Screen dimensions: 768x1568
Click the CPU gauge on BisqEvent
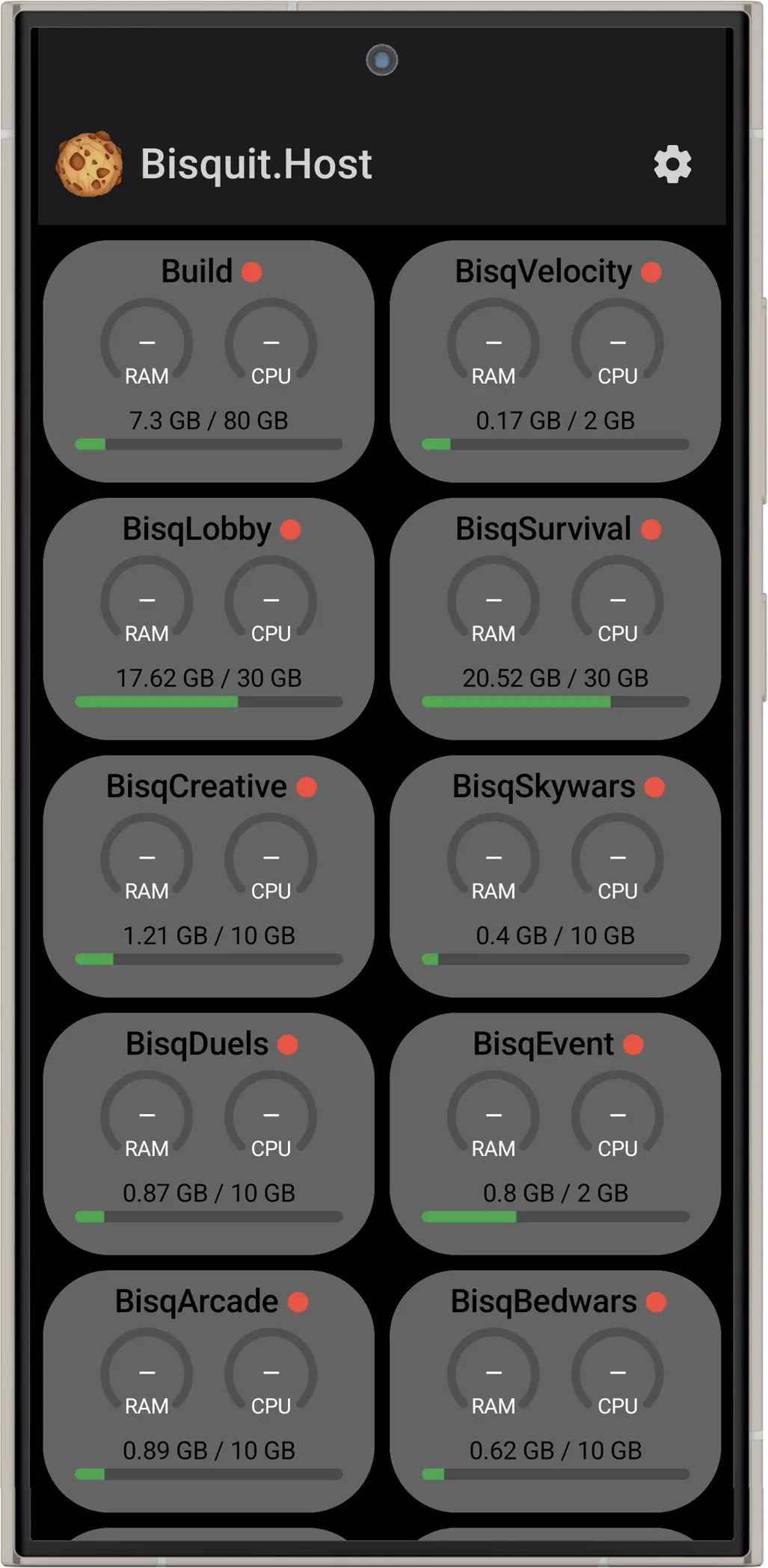click(618, 1115)
